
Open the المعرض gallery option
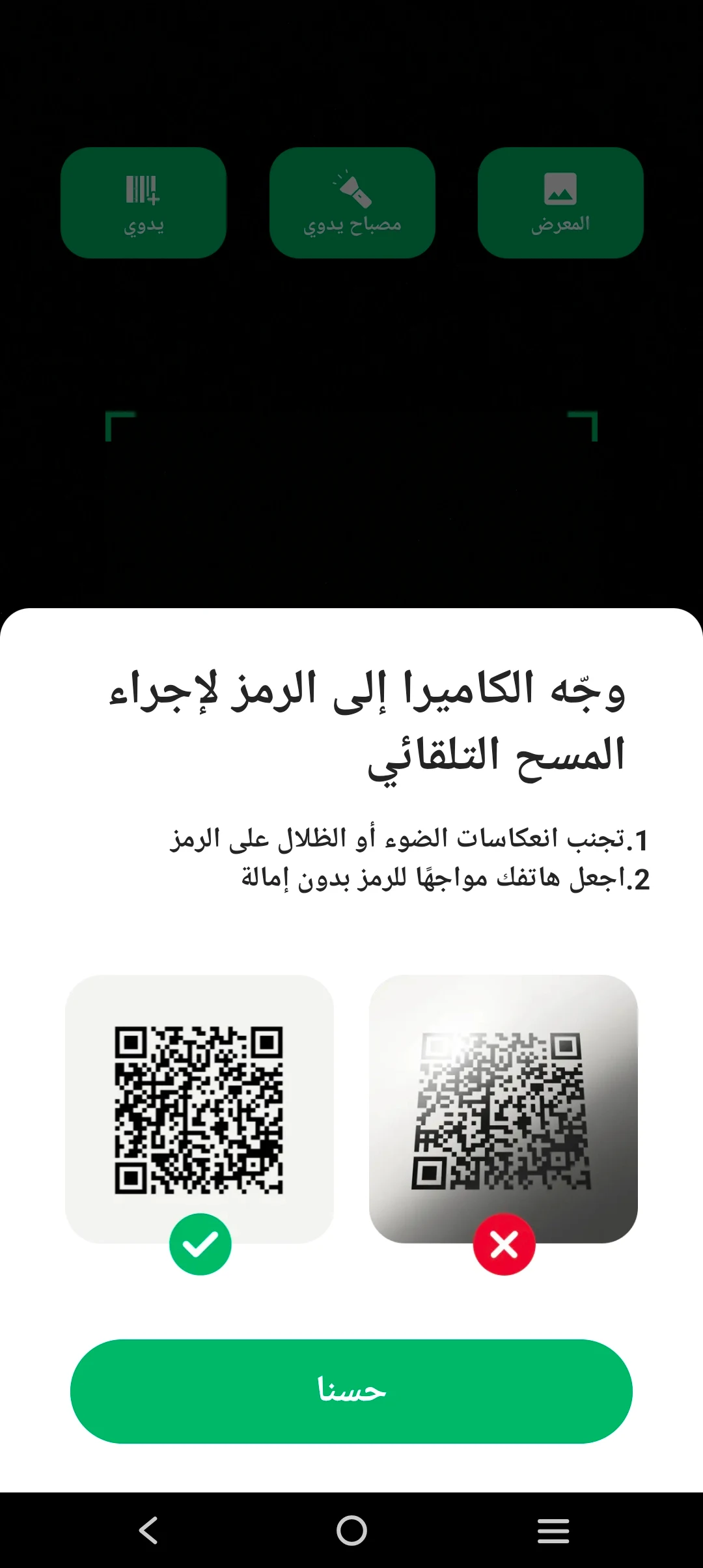point(560,203)
